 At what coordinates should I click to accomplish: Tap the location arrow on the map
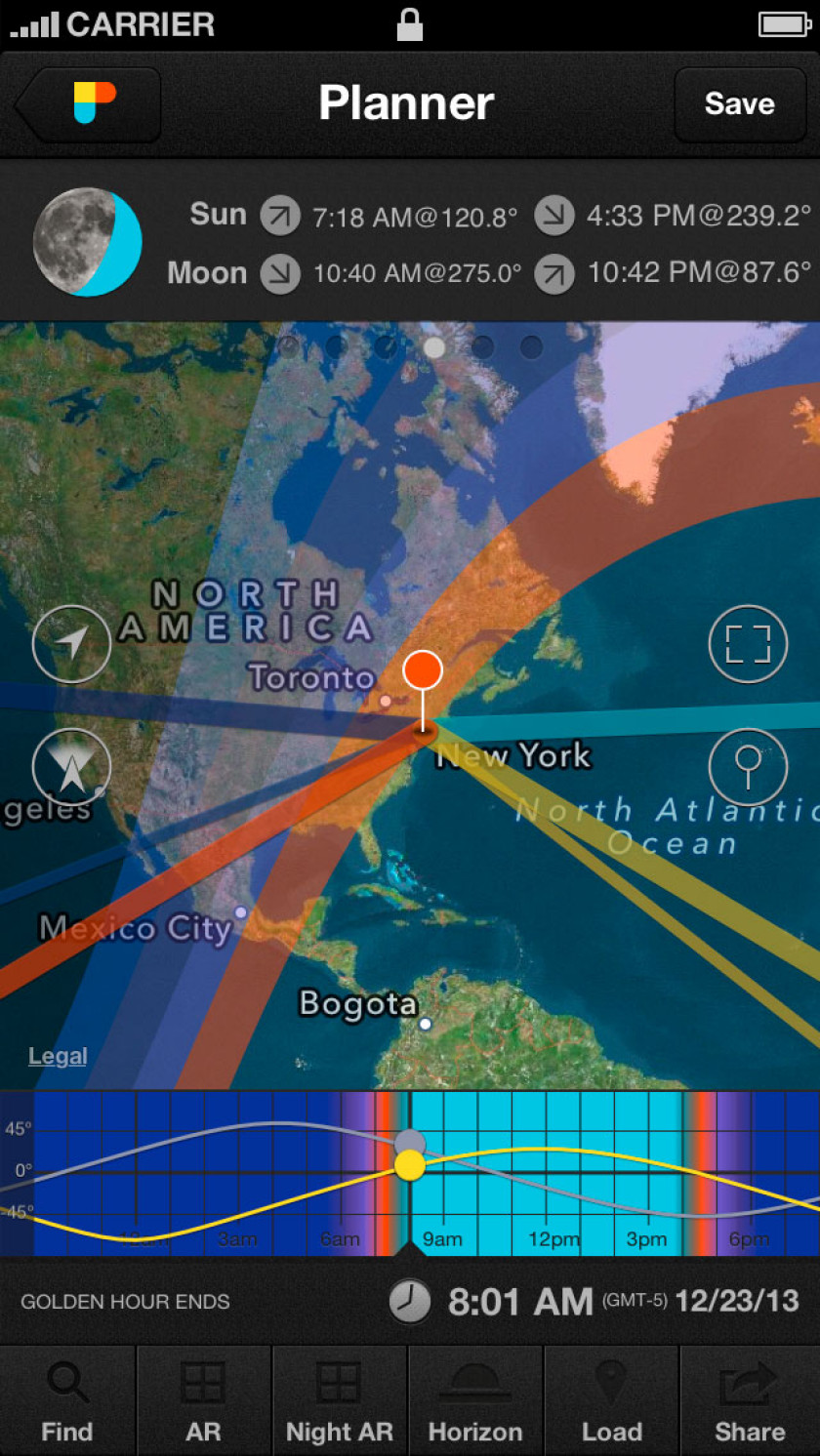pos(71,644)
